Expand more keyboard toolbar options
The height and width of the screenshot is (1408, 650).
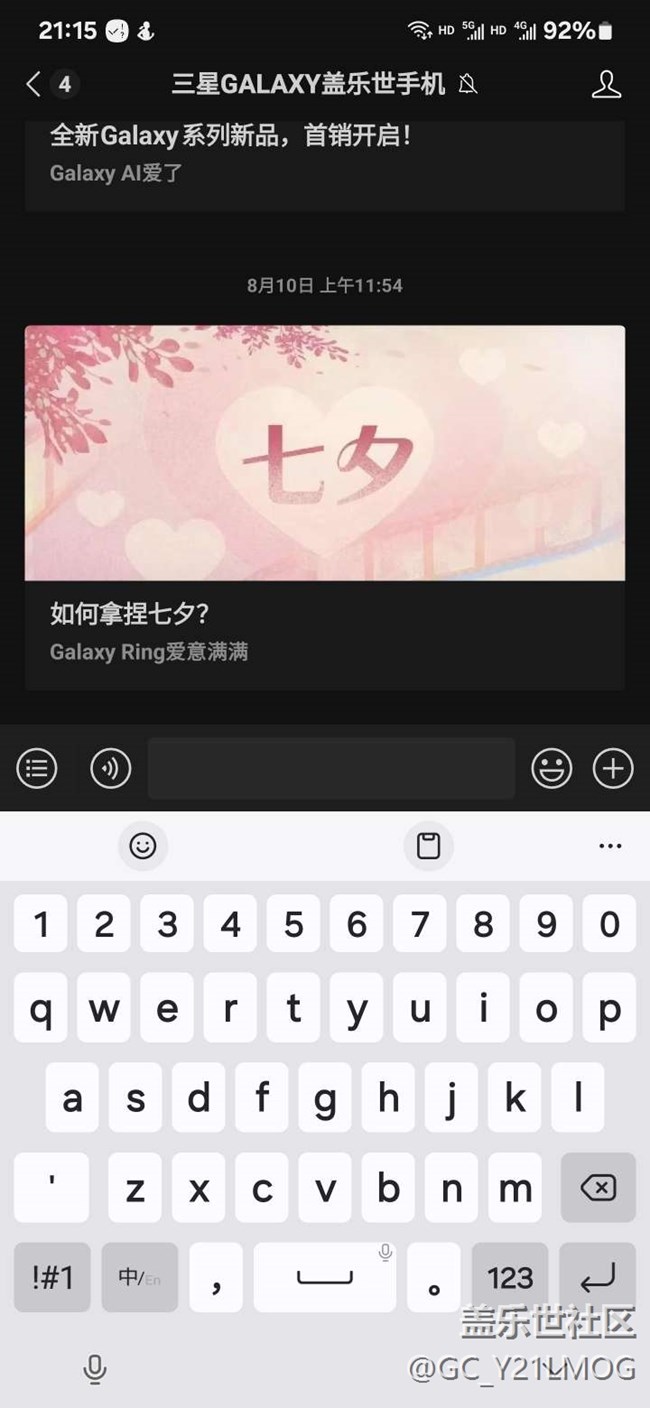coord(610,846)
